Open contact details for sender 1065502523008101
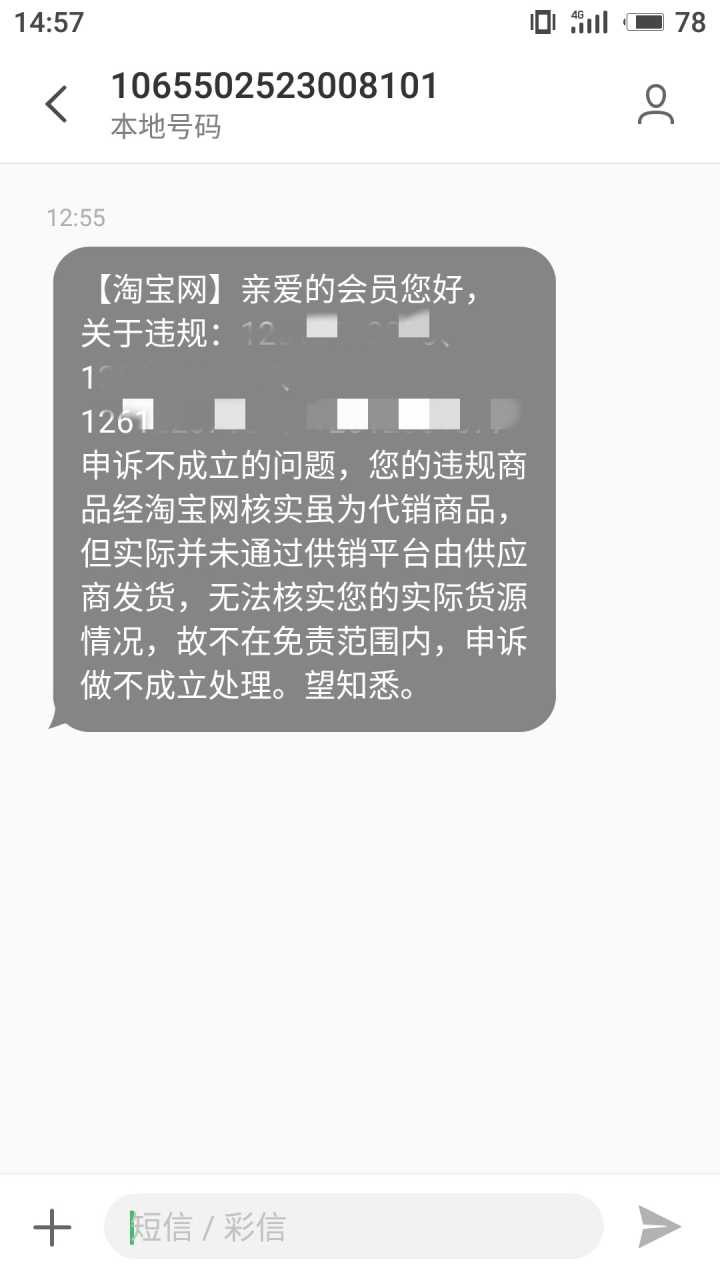720x1280 pixels. tap(656, 104)
